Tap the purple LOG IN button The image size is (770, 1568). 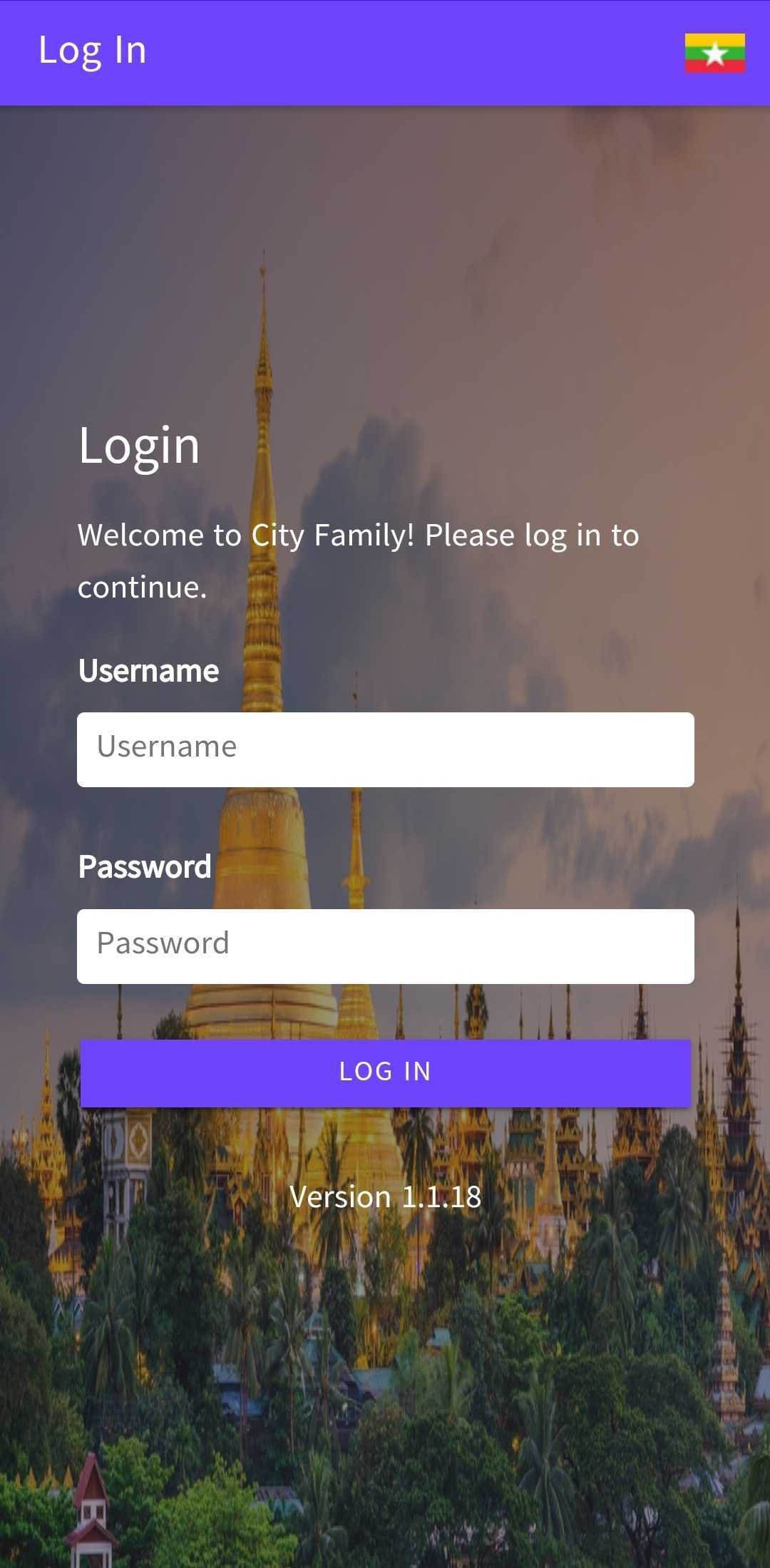386,1072
